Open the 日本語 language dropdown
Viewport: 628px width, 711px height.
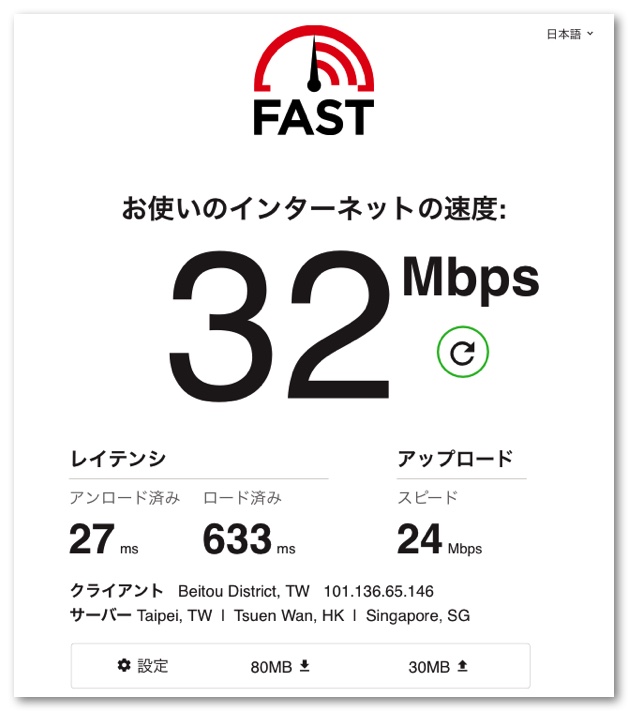569,34
